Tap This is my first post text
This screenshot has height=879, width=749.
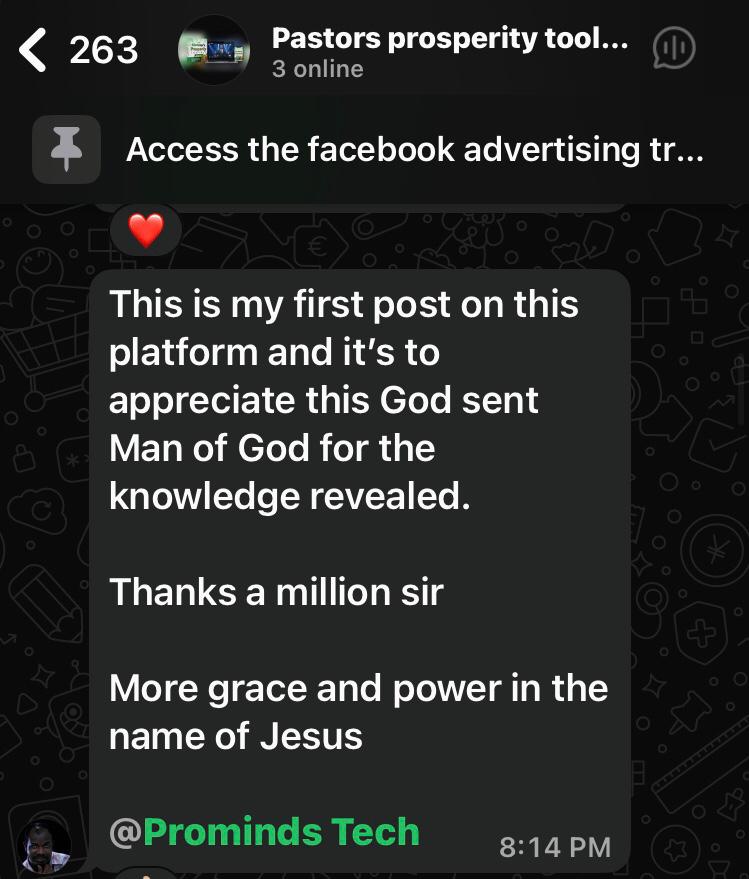(x=344, y=303)
